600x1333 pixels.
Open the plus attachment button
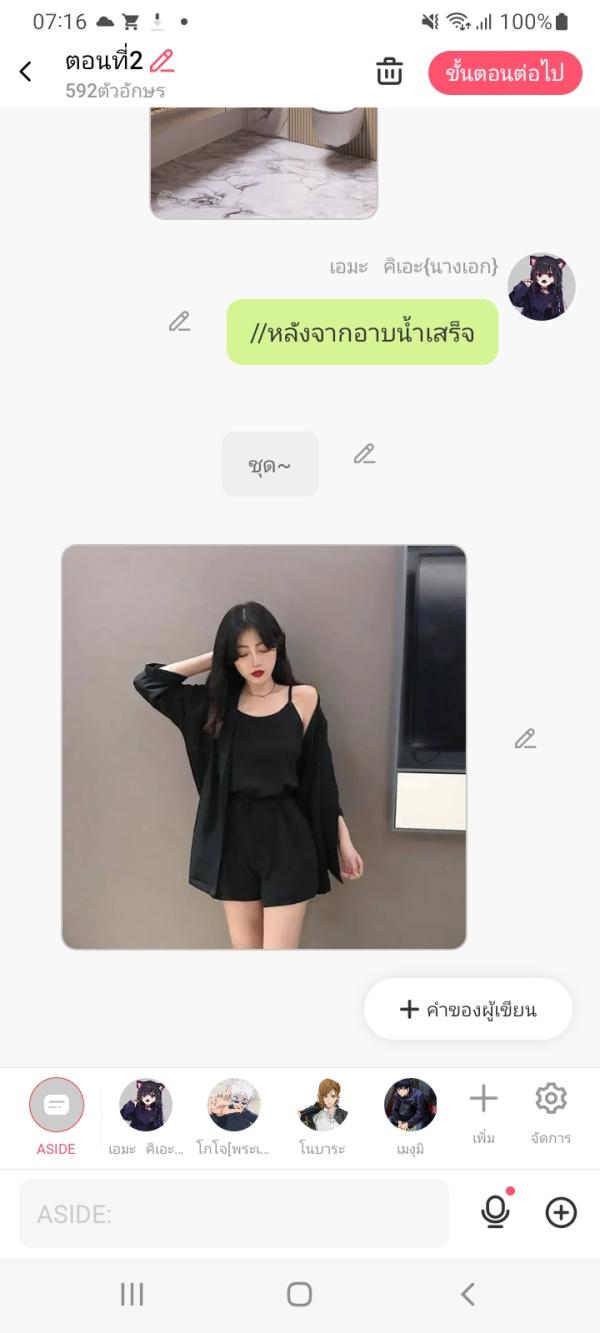coord(561,1213)
